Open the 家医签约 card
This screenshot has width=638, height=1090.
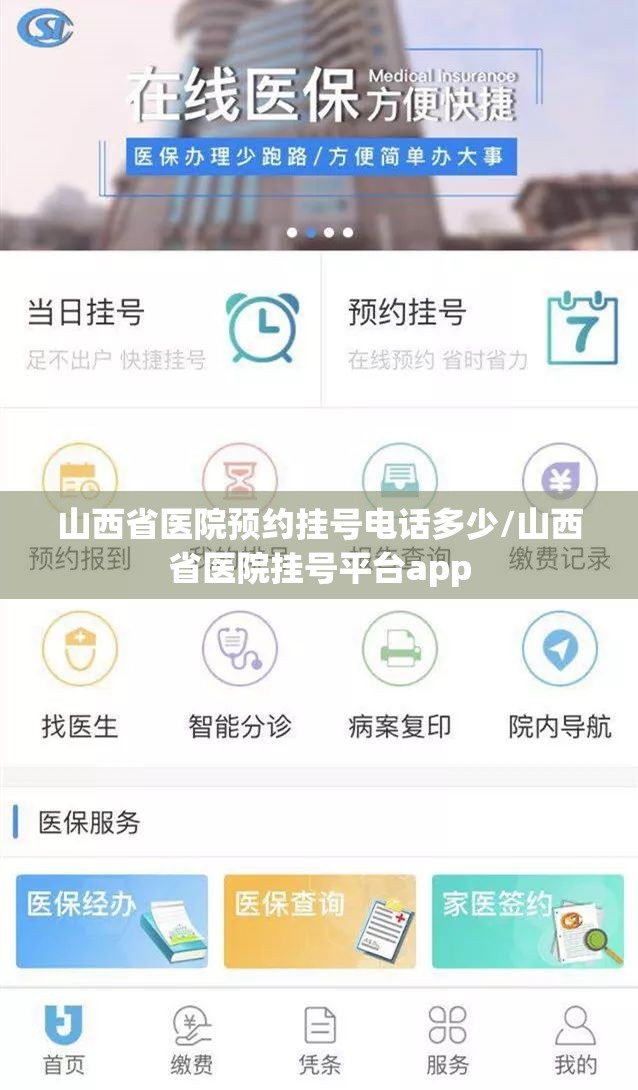tap(527, 921)
